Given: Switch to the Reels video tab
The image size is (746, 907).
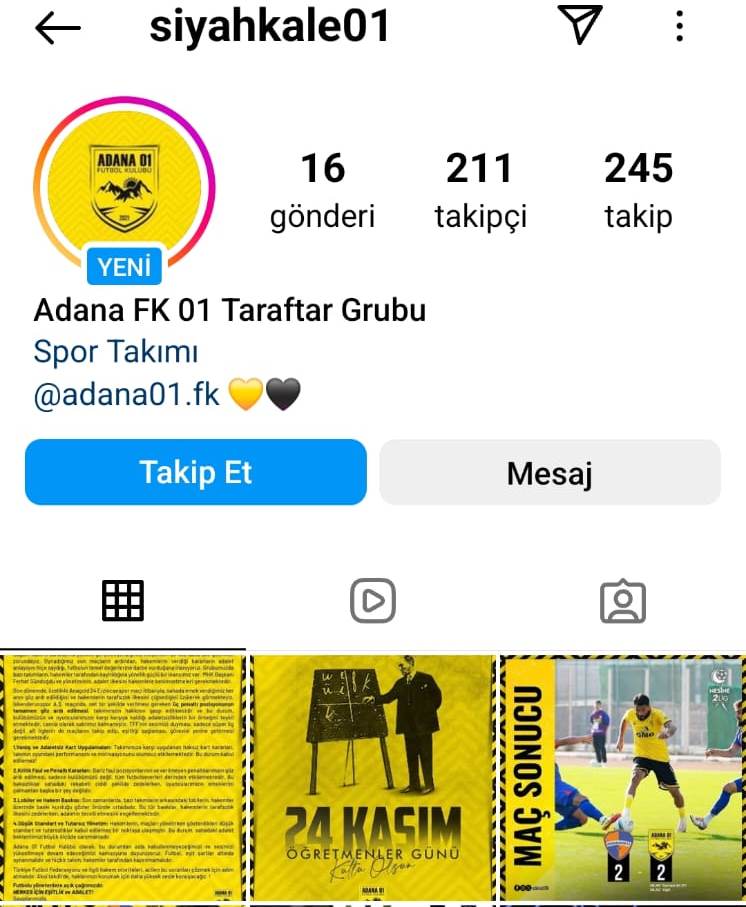Looking at the screenshot, I should pos(373,601).
